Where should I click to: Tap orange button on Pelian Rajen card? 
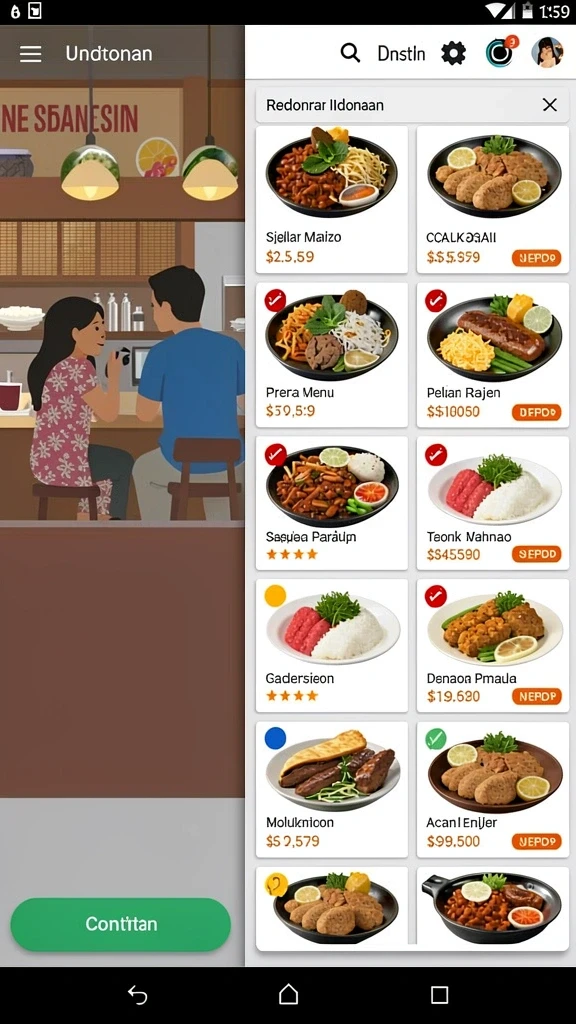tap(536, 412)
